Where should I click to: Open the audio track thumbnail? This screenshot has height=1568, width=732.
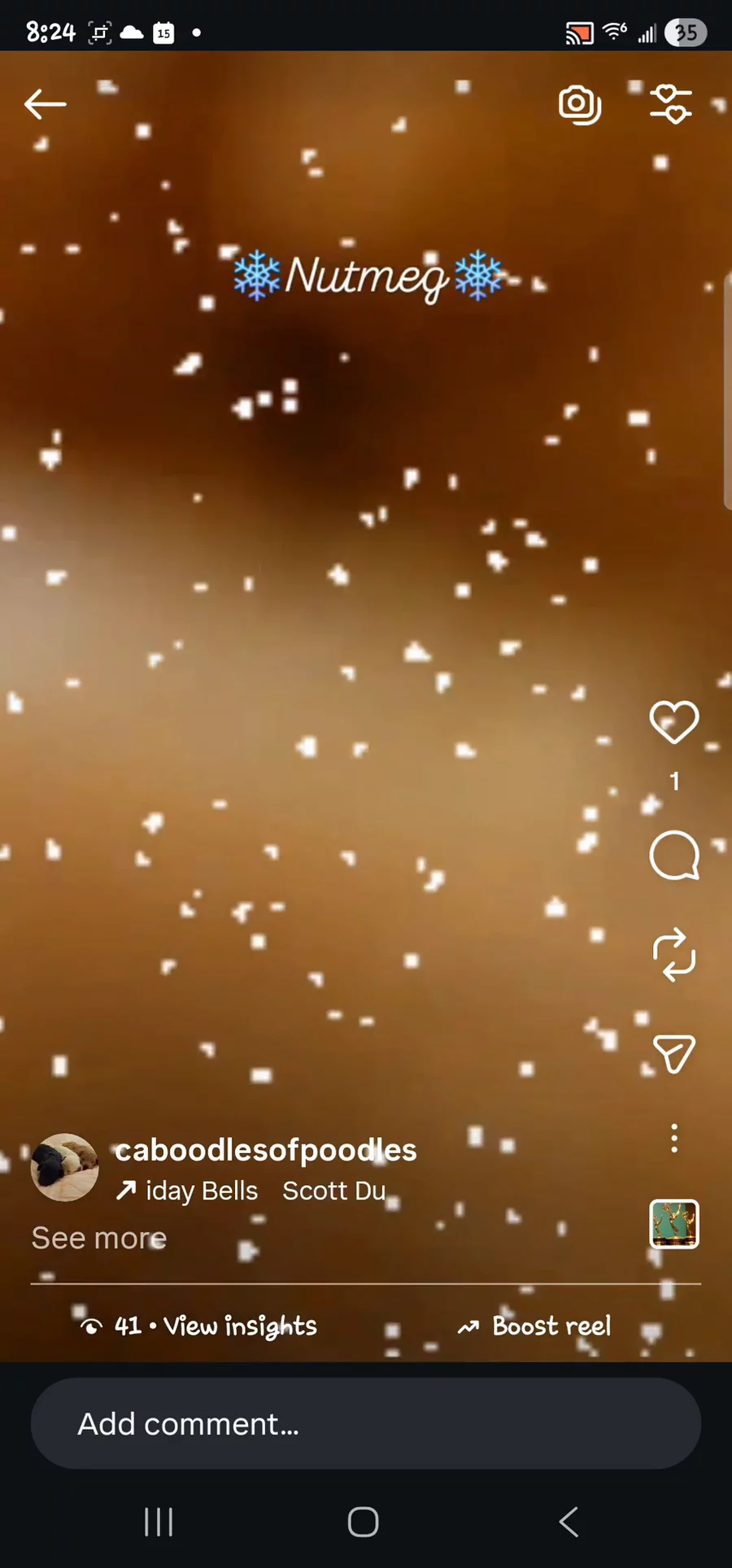pyautogui.click(x=674, y=1224)
